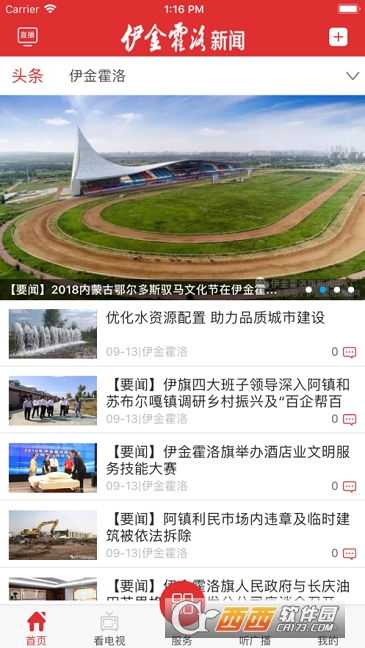This screenshot has width=365, height=648.
Task: Open article 阿镇利民市场内违章建筑拆除
Action: 182,534
